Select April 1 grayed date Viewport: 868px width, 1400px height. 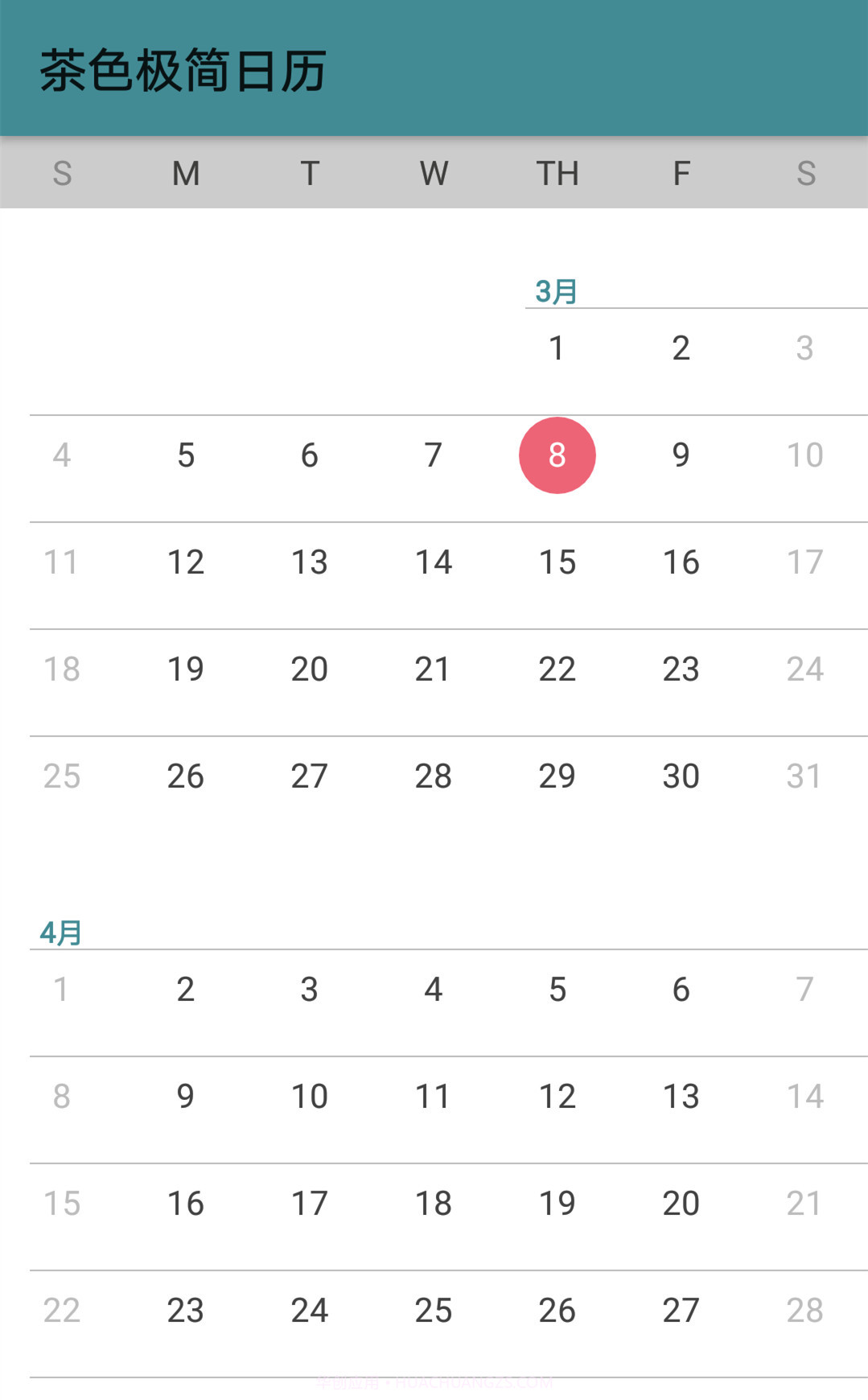click(x=61, y=988)
